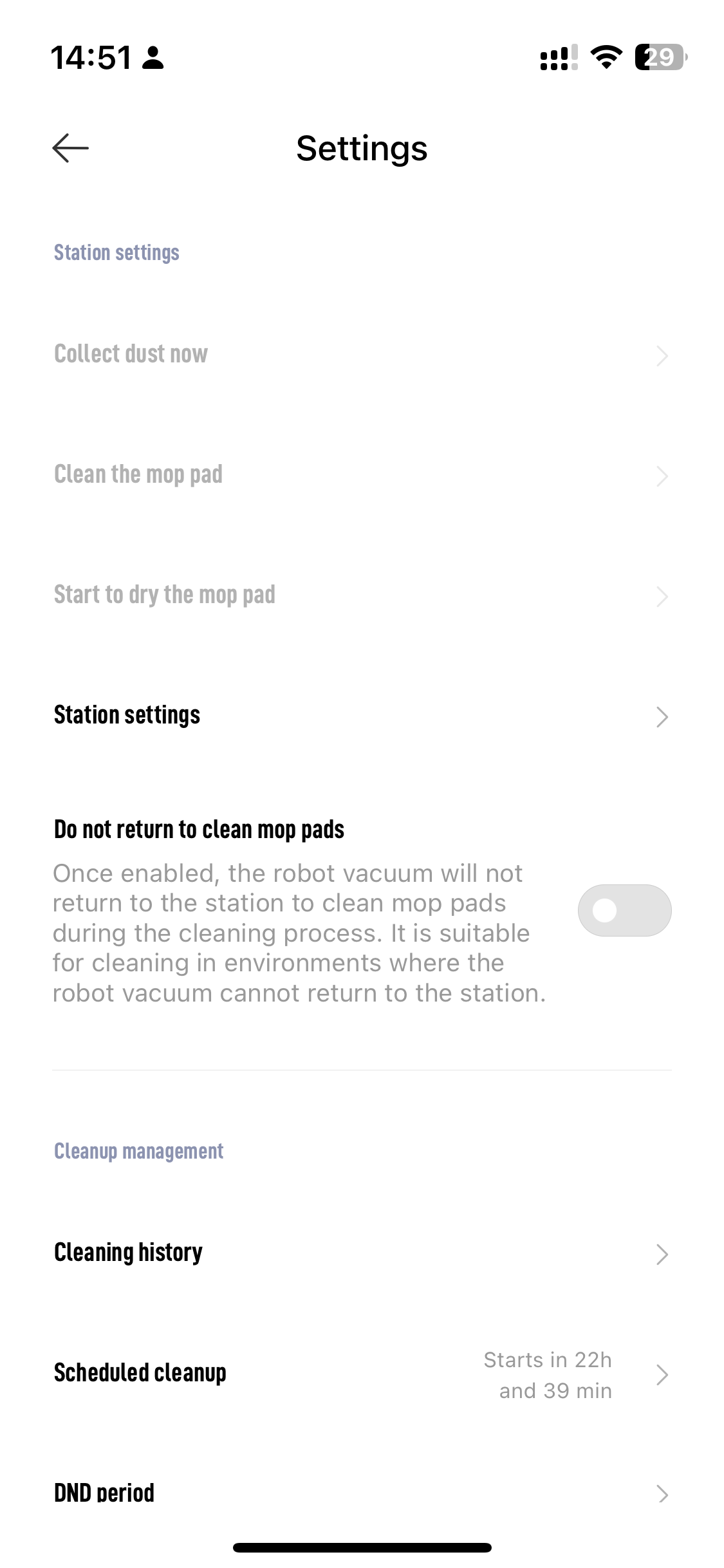Enable Do not return to clean mop pads
724x1568 pixels.
tap(624, 910)
